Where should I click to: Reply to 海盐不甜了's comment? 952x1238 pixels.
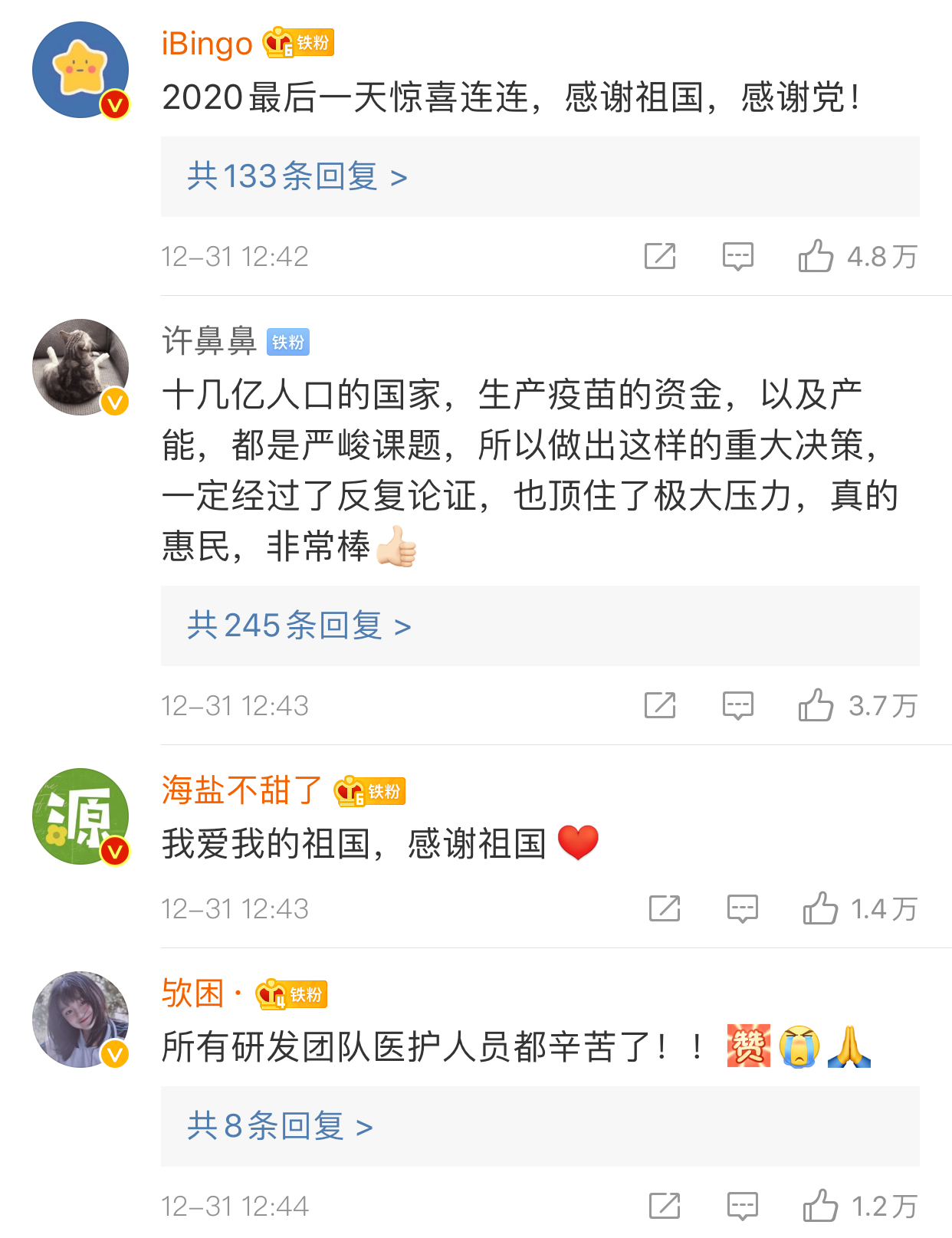tap(743, 908)
